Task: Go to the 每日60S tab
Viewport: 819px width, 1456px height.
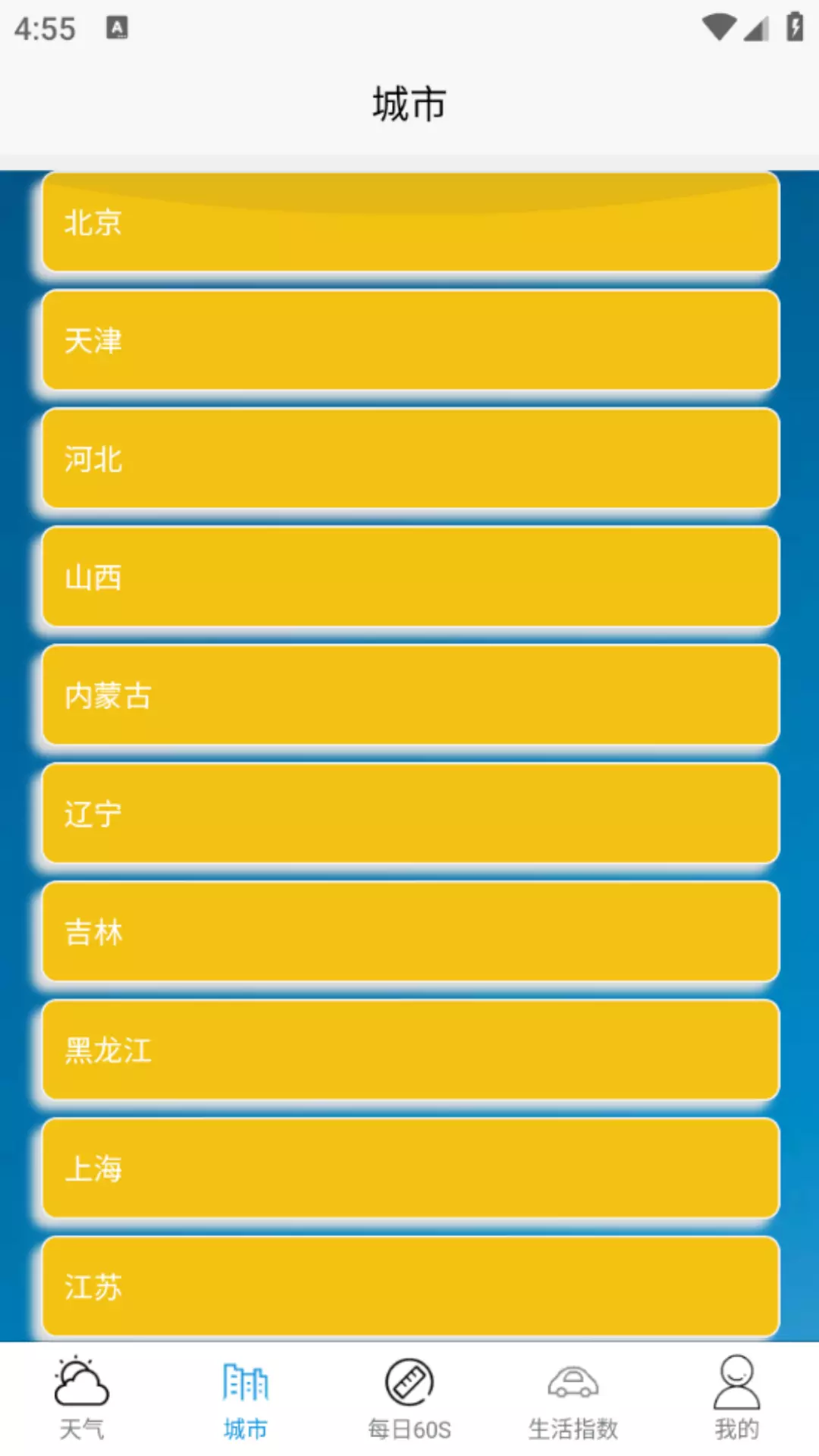Action: (409, 1399)
